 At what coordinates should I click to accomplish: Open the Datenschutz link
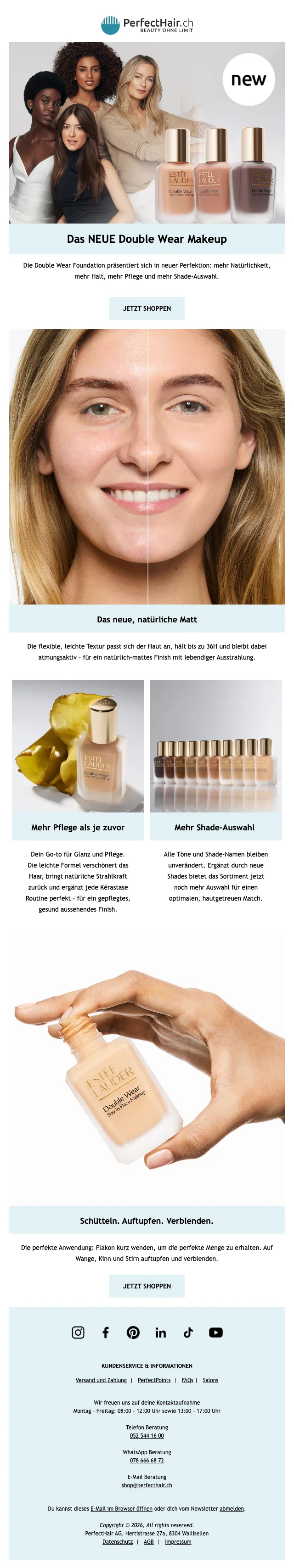[118, 1542]
